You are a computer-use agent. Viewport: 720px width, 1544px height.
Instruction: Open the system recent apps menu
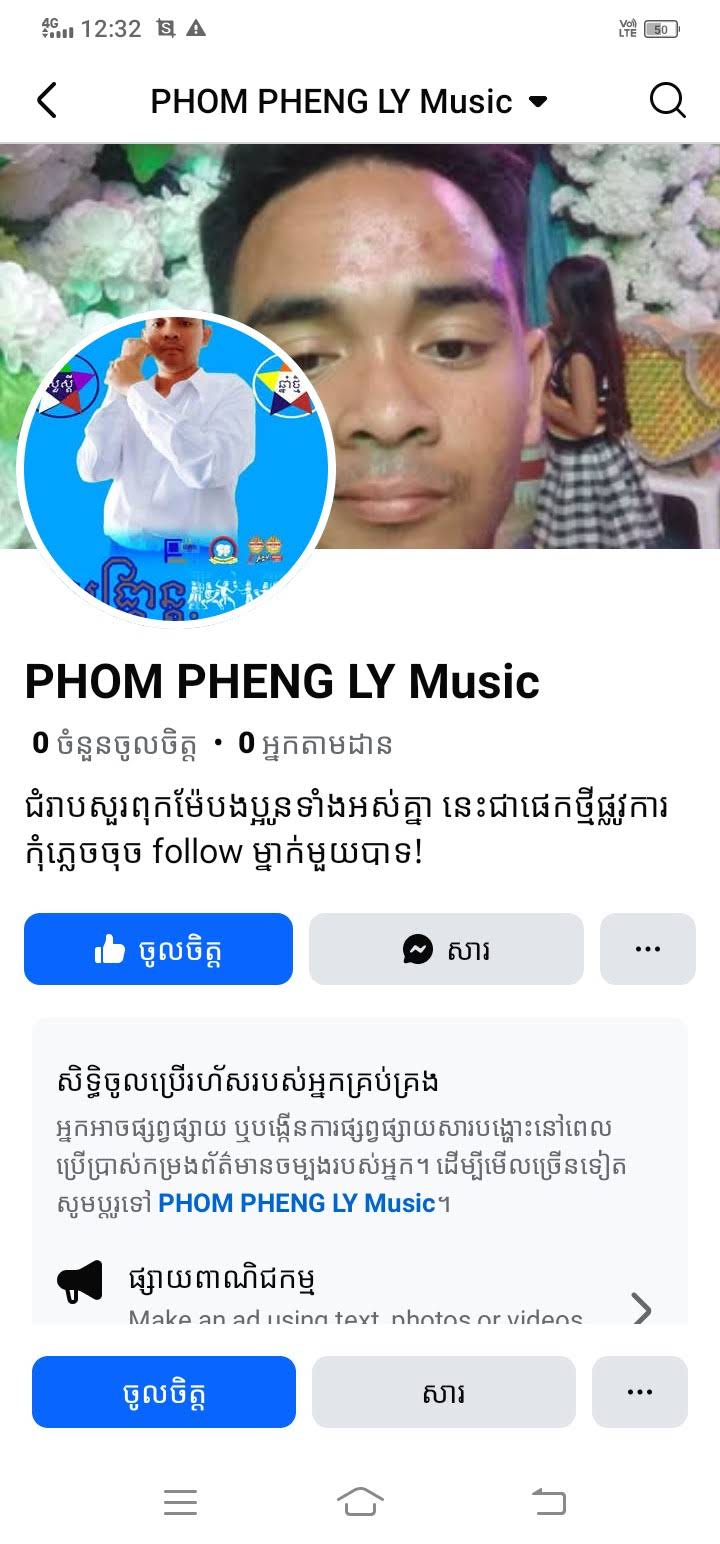[x=180, y=1501]
